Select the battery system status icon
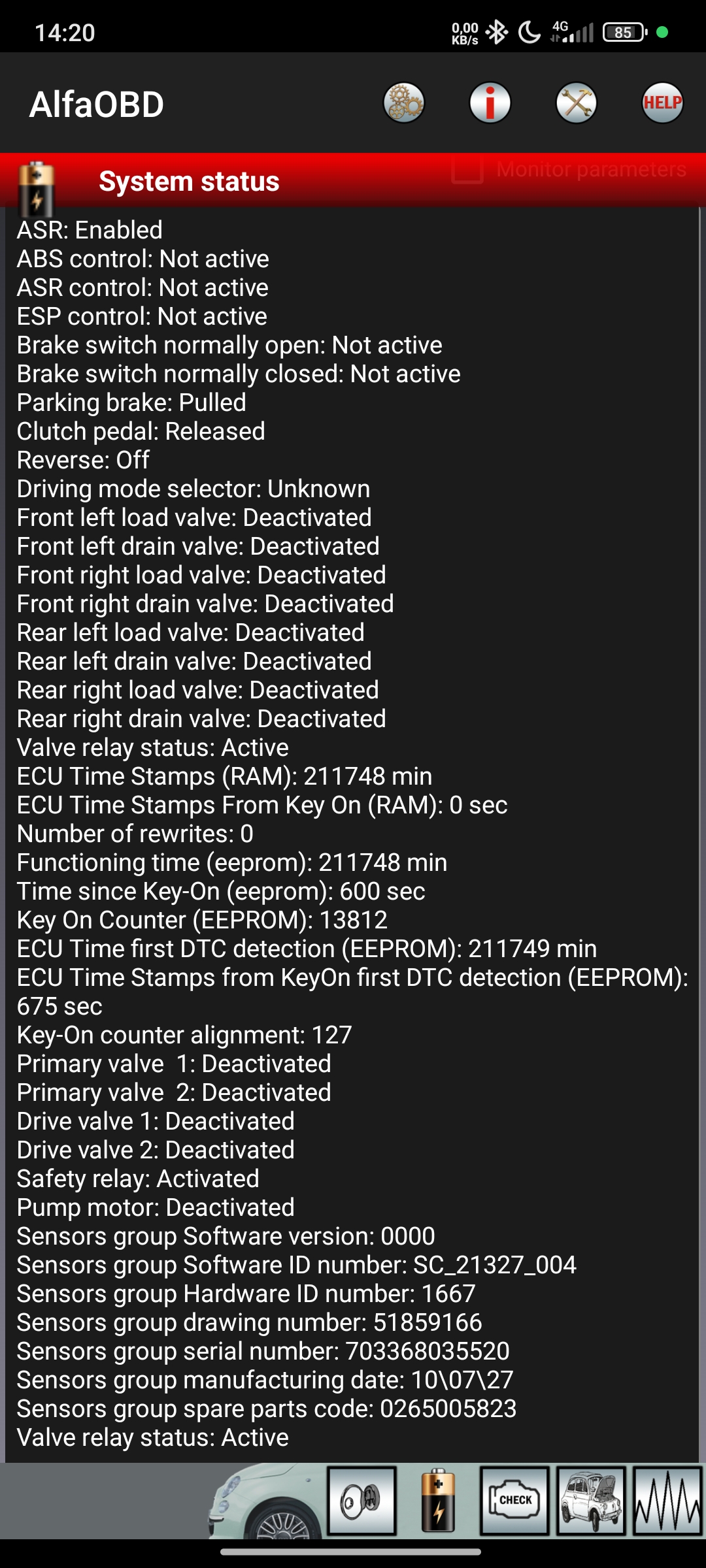This screenshot has width=706, height=1568. (x=438, y=1501)
